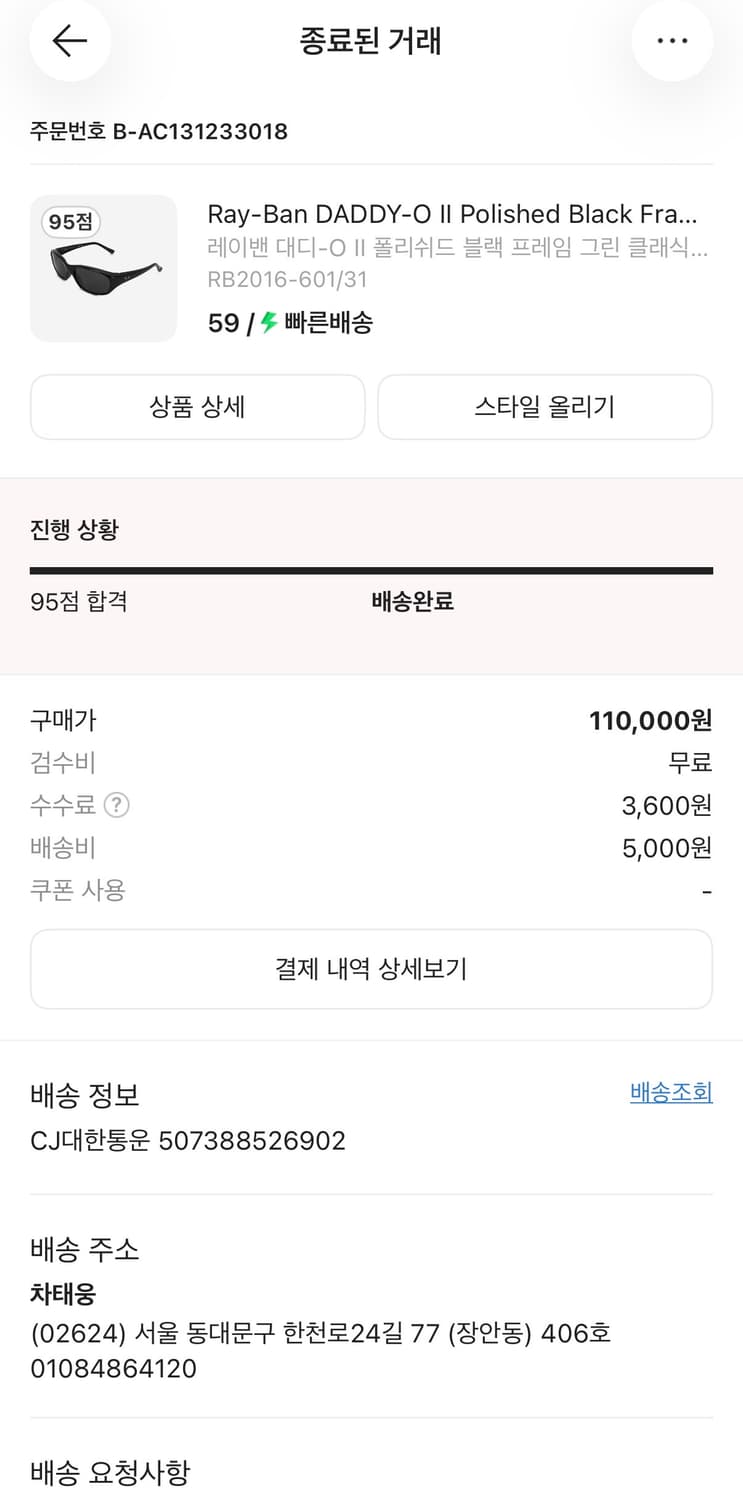Viewport: 743px width, 1500px height.
Task: Select the Ray-Ban DADDY-O II product title
Action: point(453,214)
